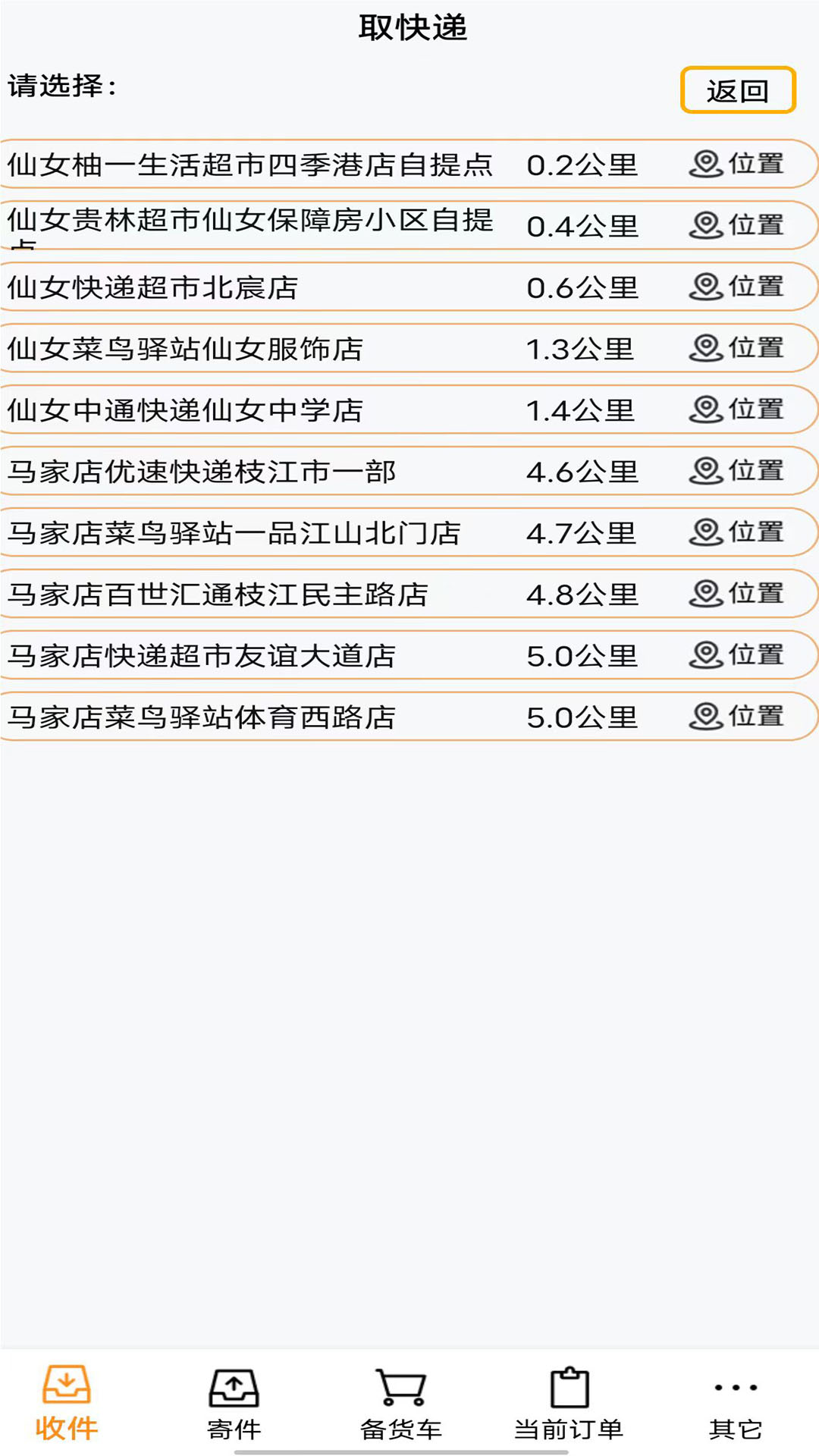The image size is (819, 1456).
Task: View 位置 of 仙女中通快递仙女中学店
Action: (x=736, y=409)
